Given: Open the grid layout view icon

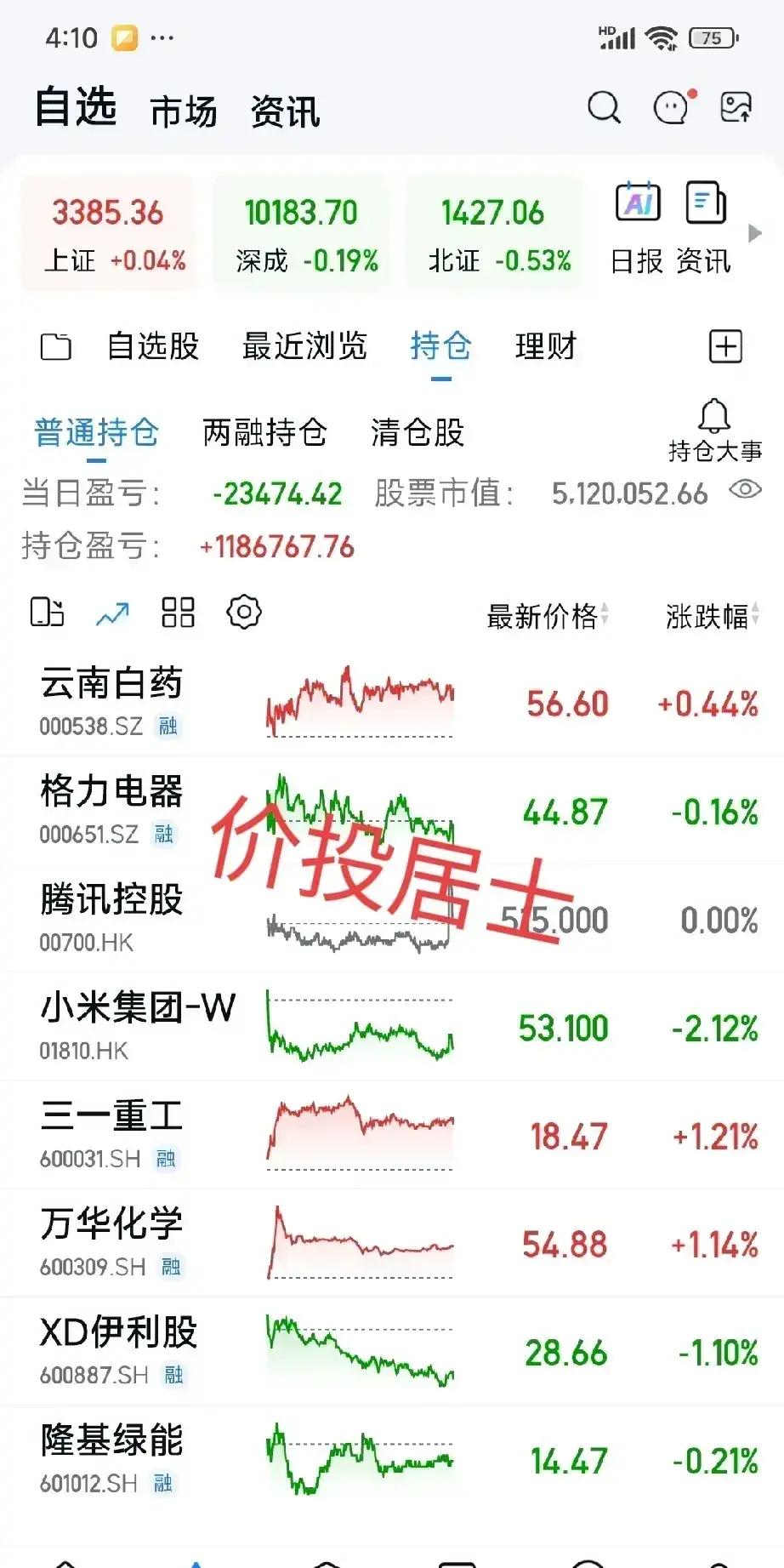Looking at the screenshot, I should click(x=178, y=613).
